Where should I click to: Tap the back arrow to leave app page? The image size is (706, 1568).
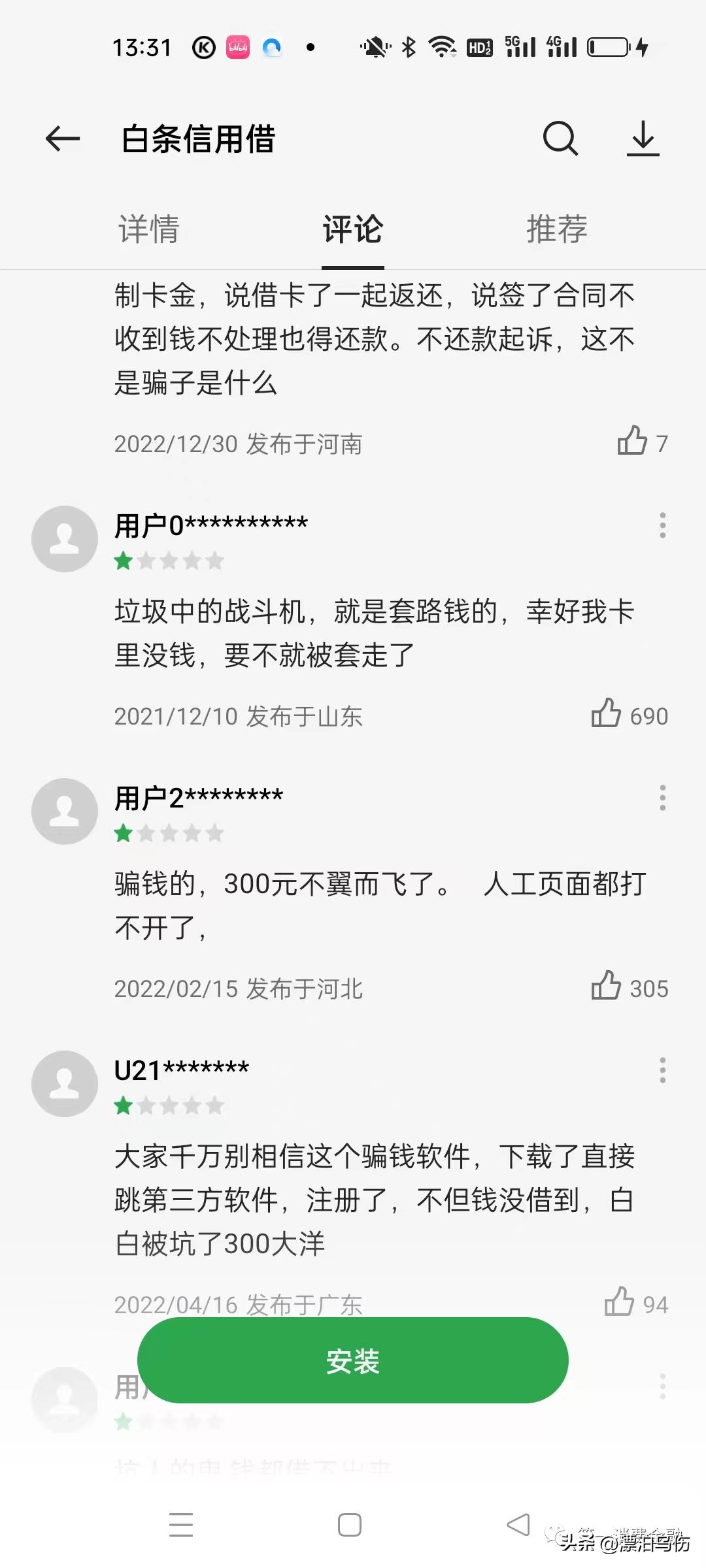(x=62, y=139)
